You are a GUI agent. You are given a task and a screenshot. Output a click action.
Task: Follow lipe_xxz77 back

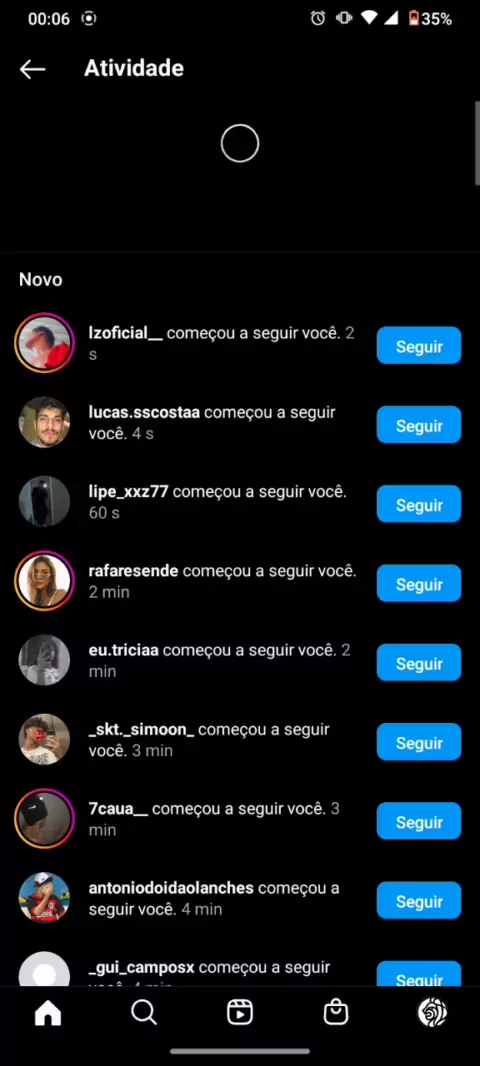tap(419, 504)
